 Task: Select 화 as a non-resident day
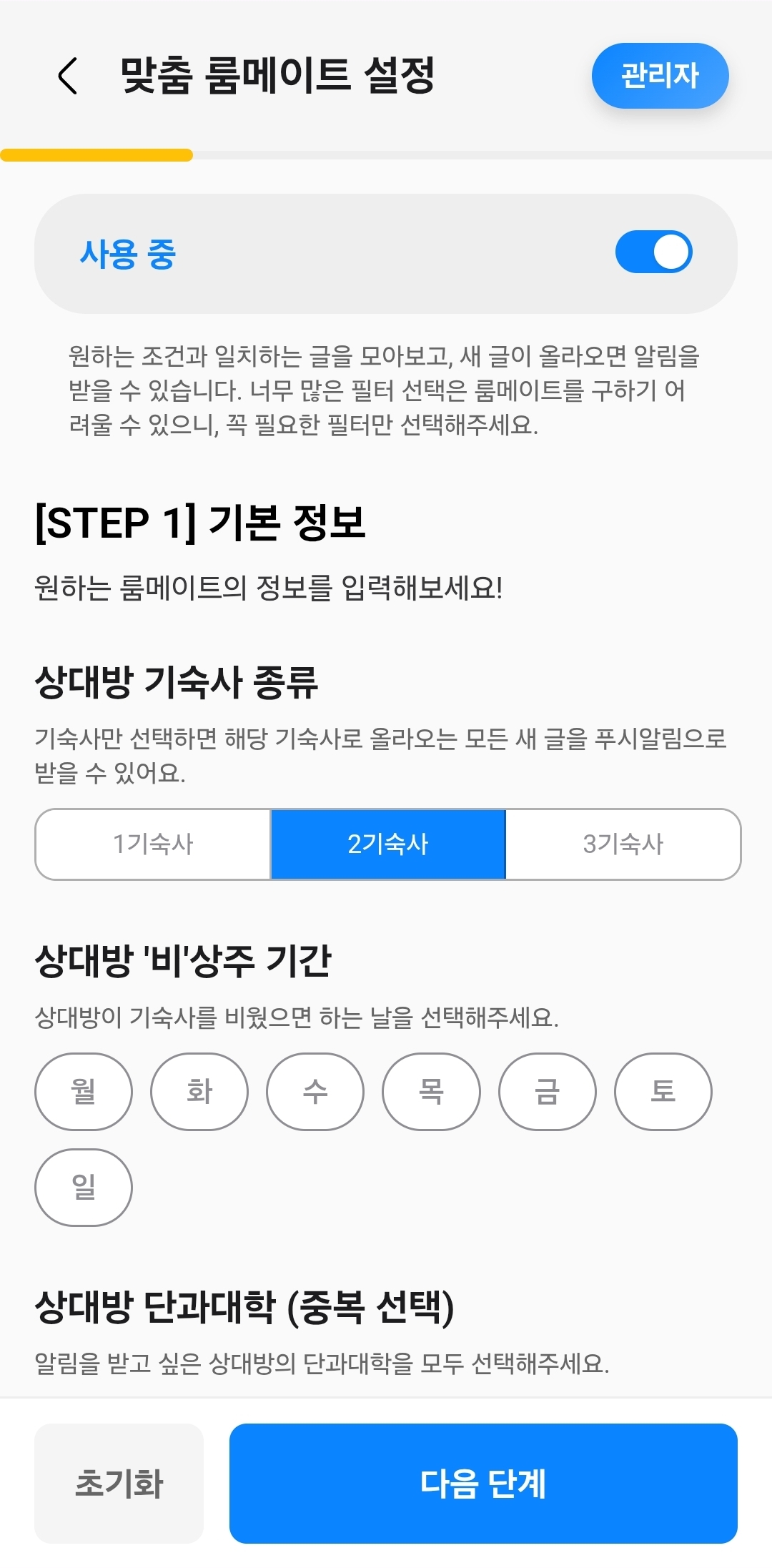click(x=198, y=1091)
